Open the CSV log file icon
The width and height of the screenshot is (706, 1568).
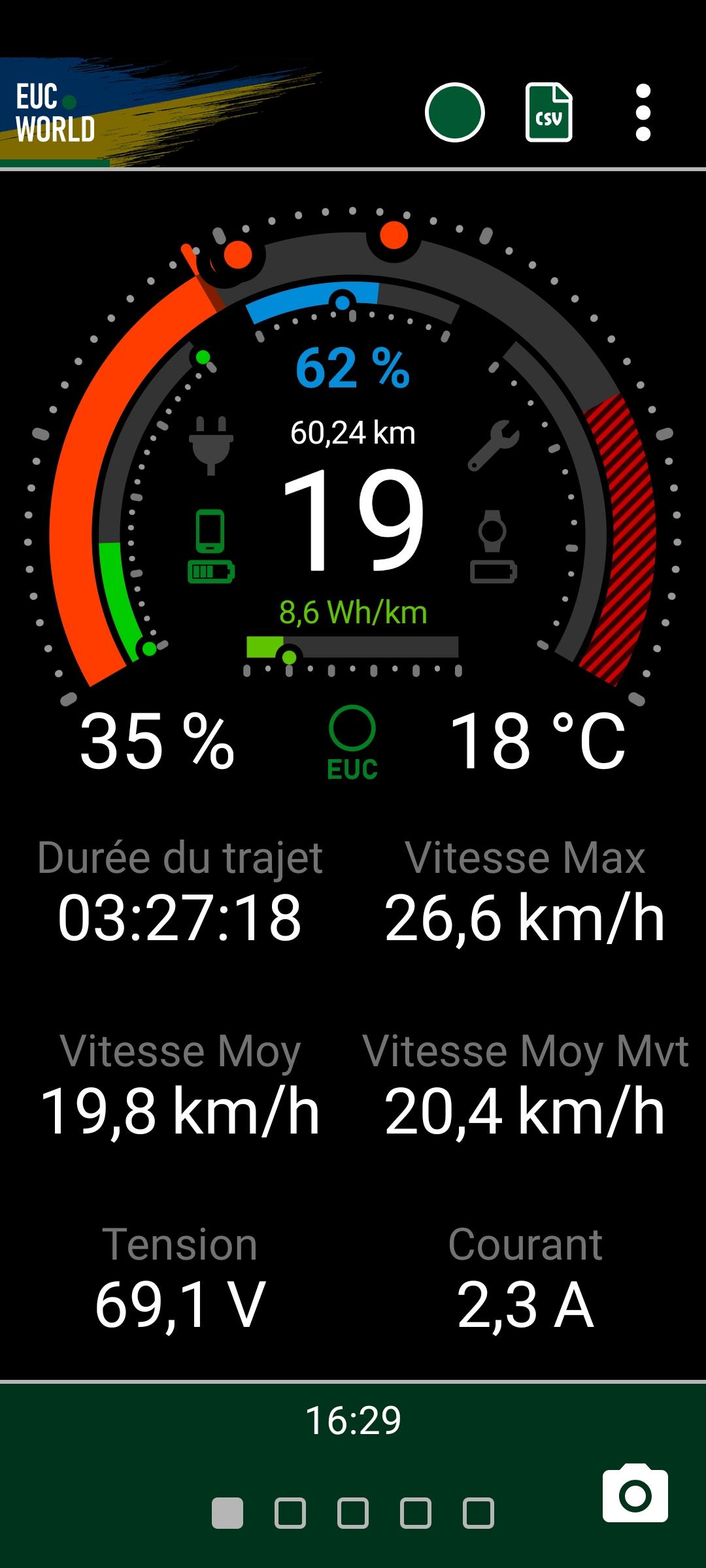pos(549,112)
